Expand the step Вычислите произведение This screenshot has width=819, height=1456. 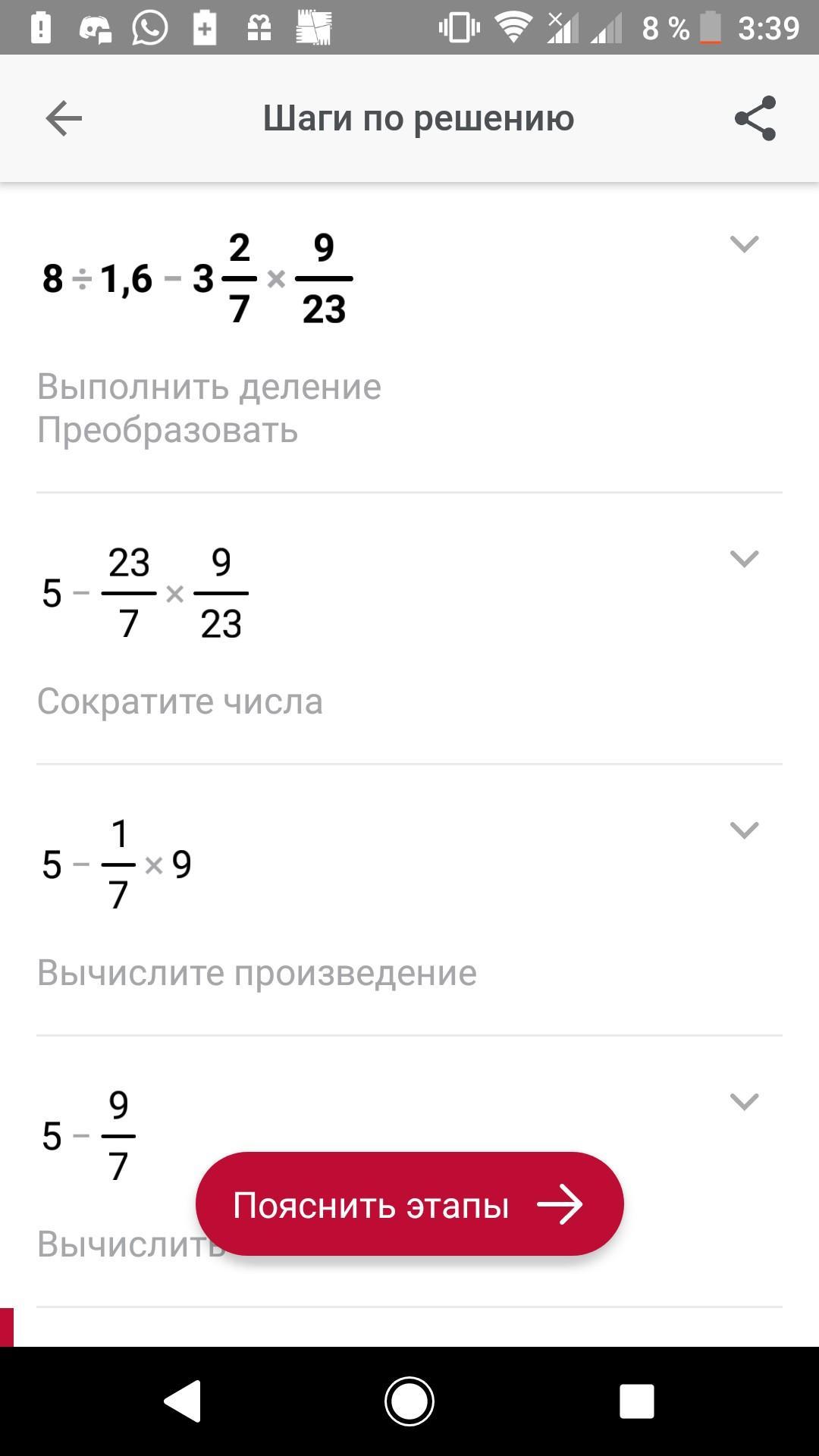click(x=744, y=830)
